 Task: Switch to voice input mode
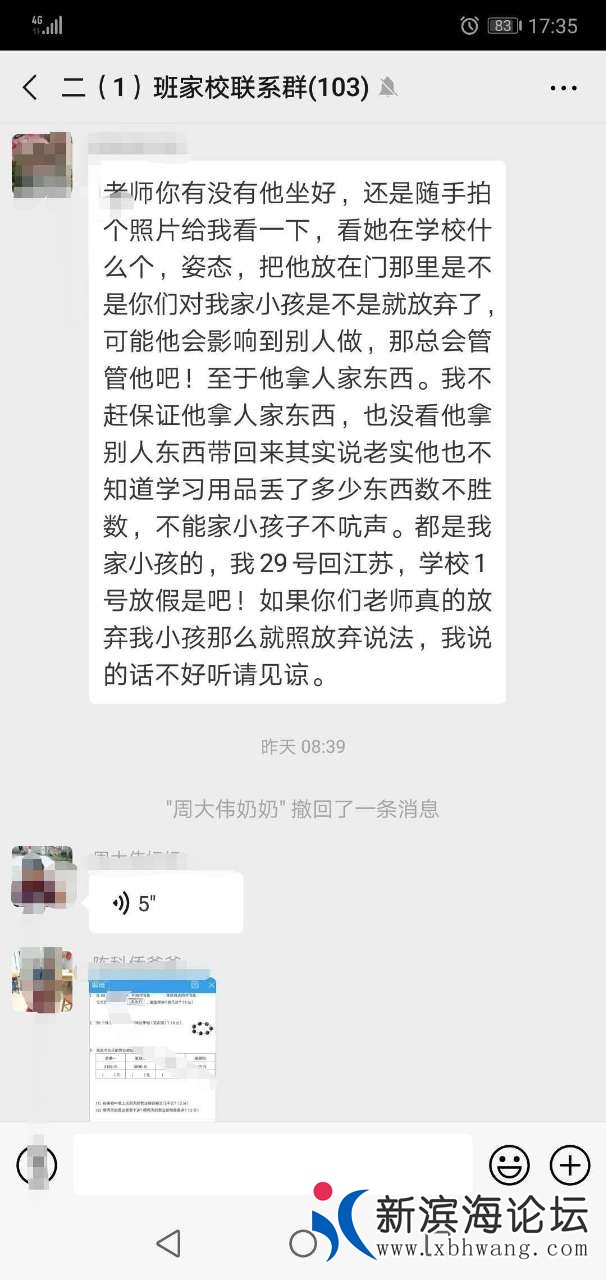37,1164
